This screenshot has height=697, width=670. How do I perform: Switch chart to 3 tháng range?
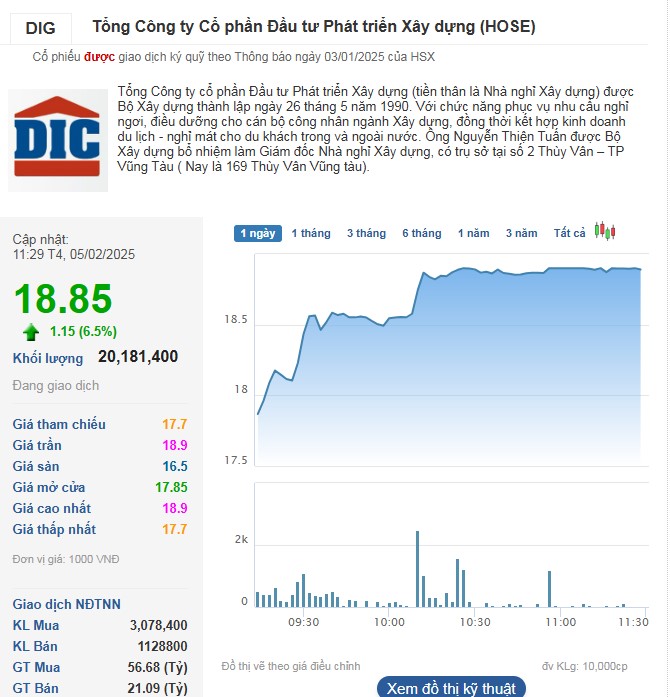click(366, 233)
